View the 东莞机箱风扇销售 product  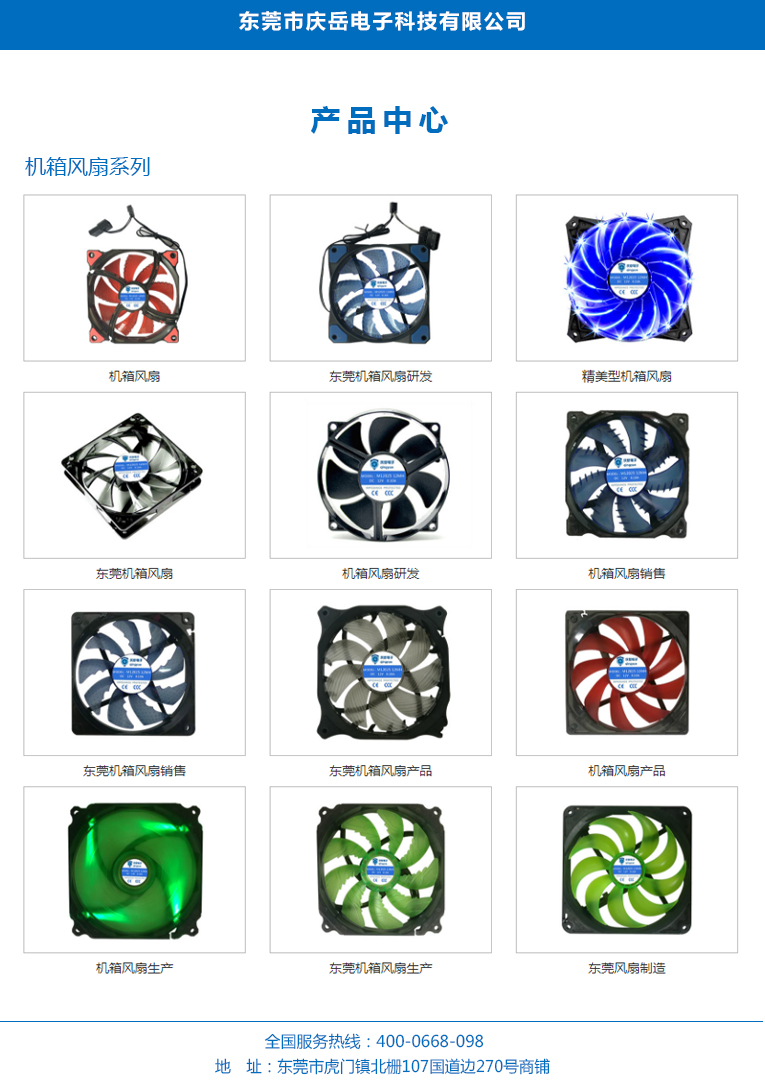[x=134, y=672]
